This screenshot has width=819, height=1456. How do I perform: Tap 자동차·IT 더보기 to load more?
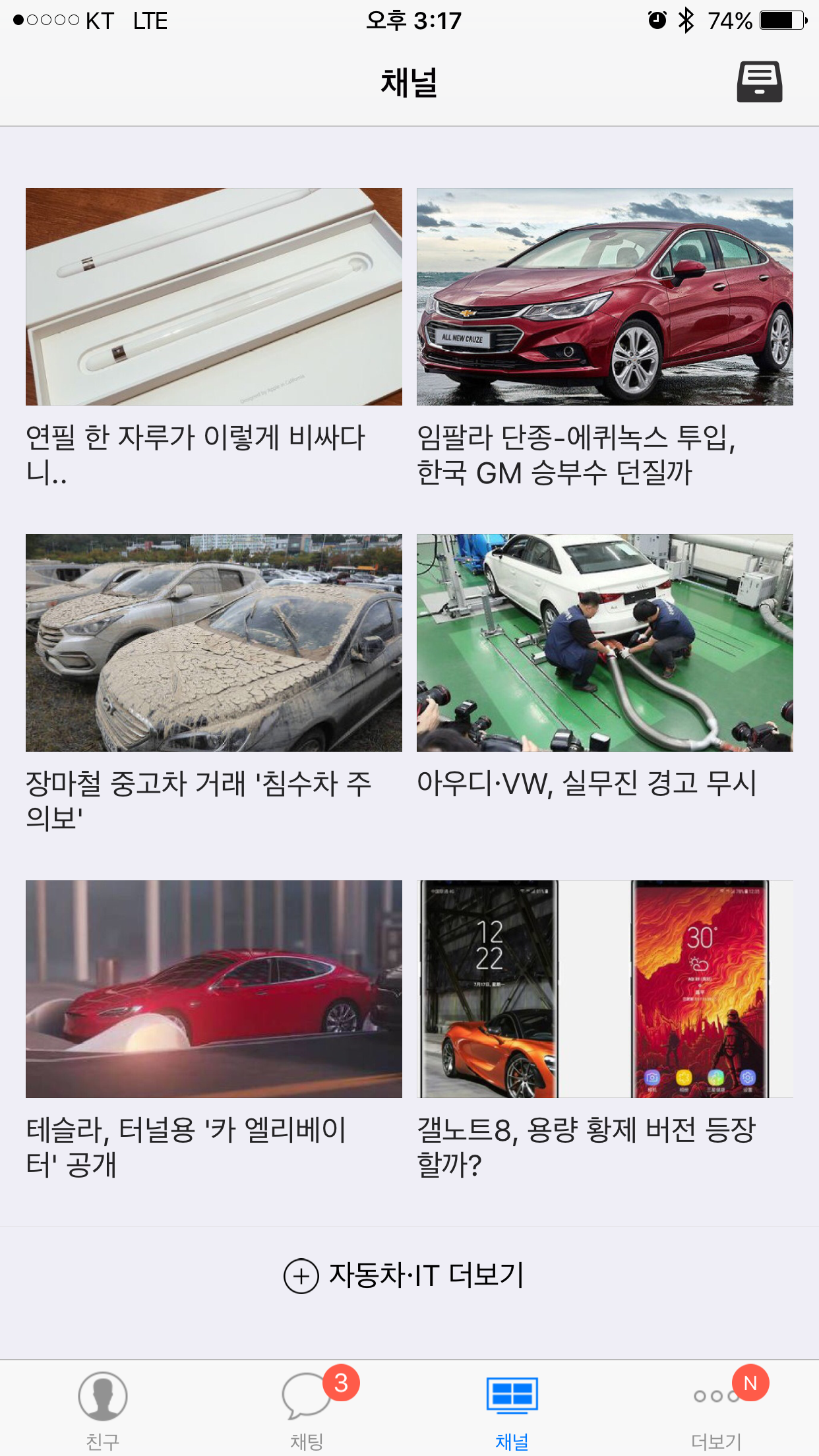[404, 1275]
